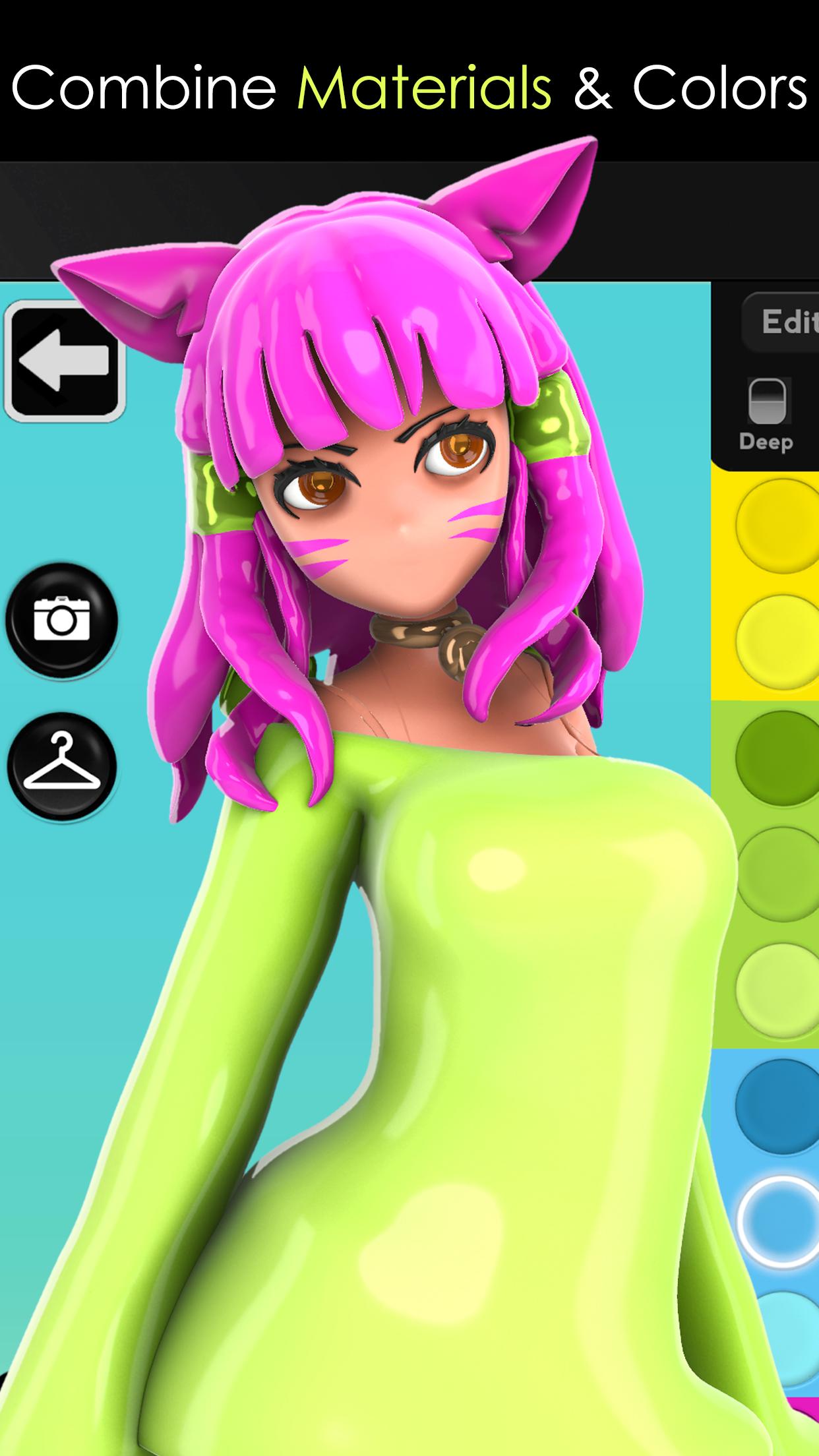Open the wardrobe hanger button
This screenshot has height=1456, width=819.
tap(62, 767)
